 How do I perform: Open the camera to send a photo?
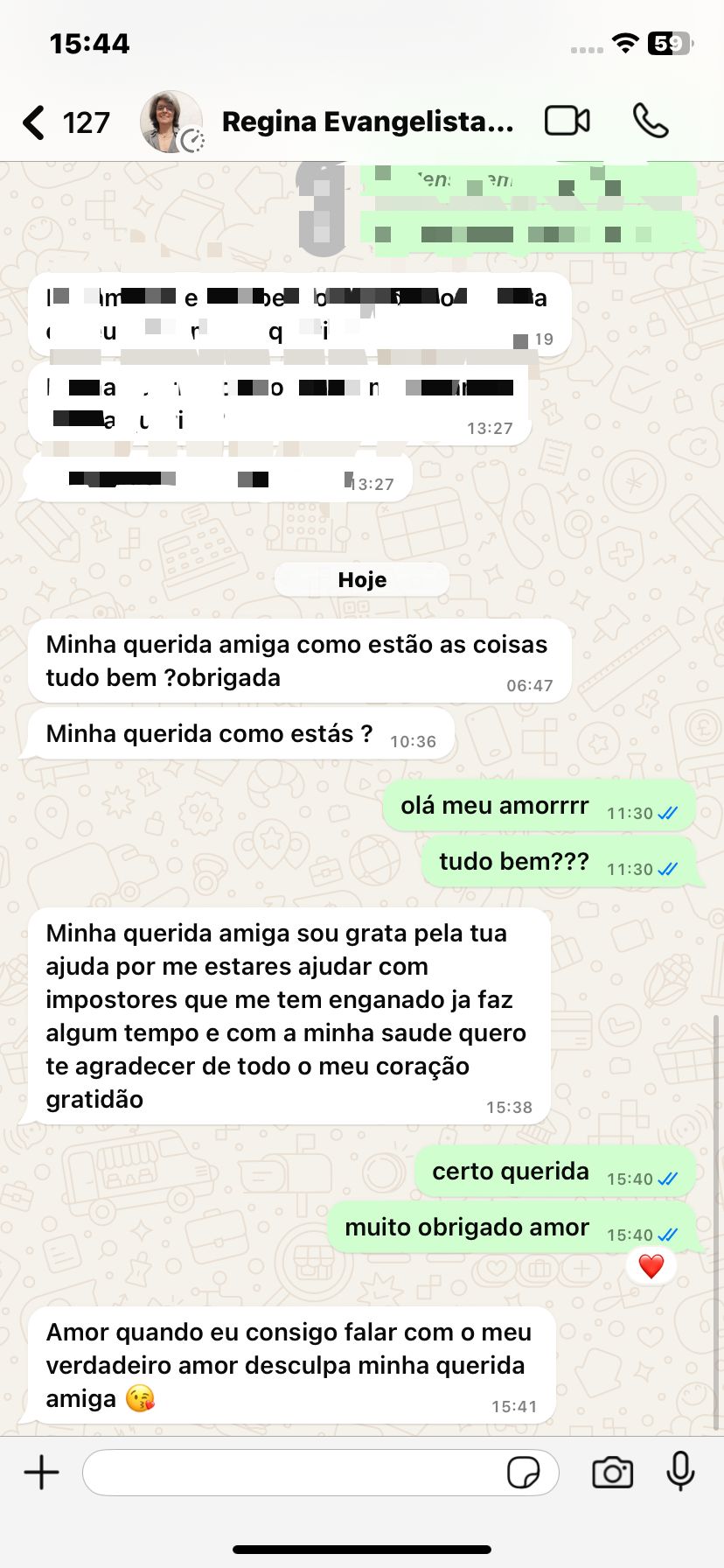(612, 1473)
